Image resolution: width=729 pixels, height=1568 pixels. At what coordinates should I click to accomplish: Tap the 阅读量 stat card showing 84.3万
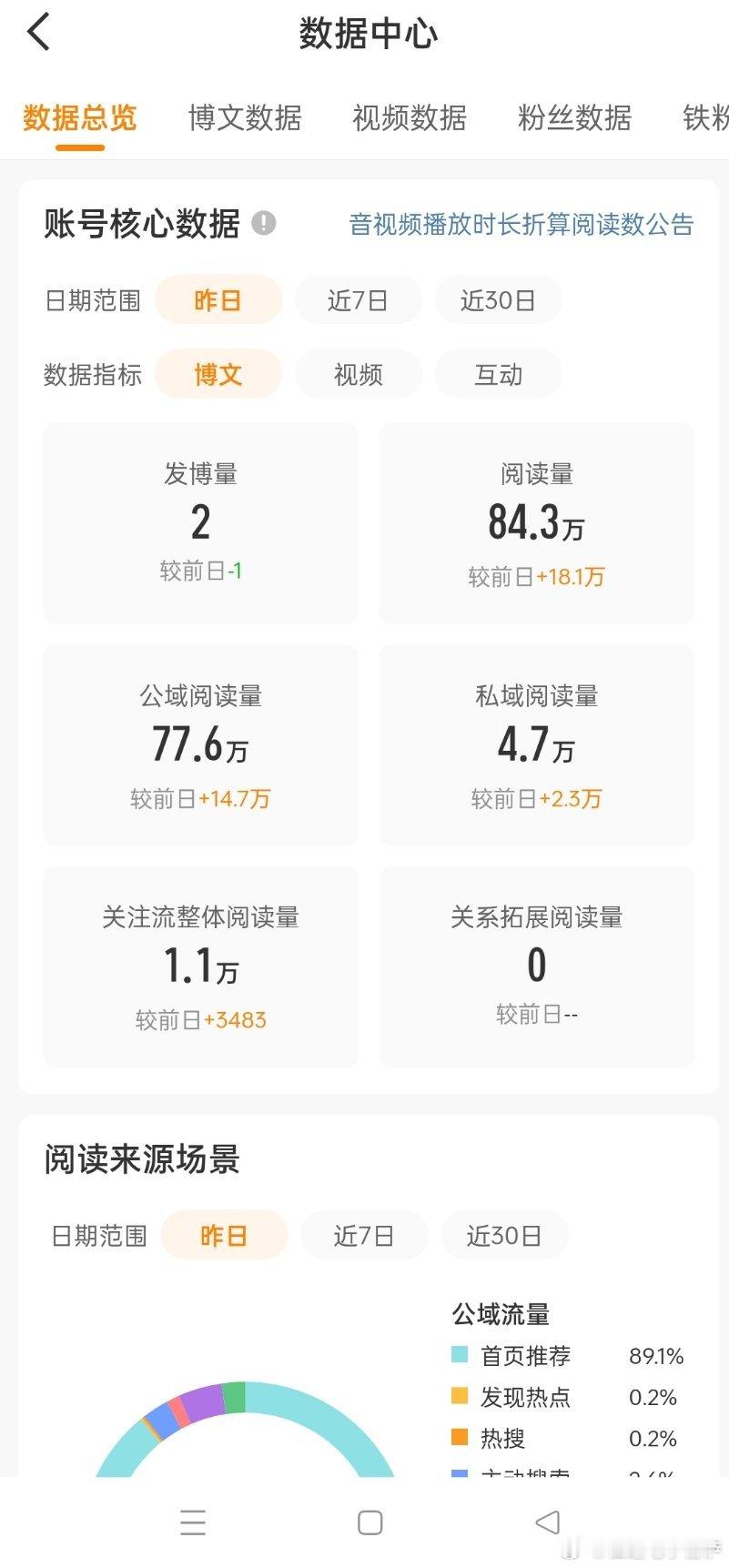pos(536,523)
